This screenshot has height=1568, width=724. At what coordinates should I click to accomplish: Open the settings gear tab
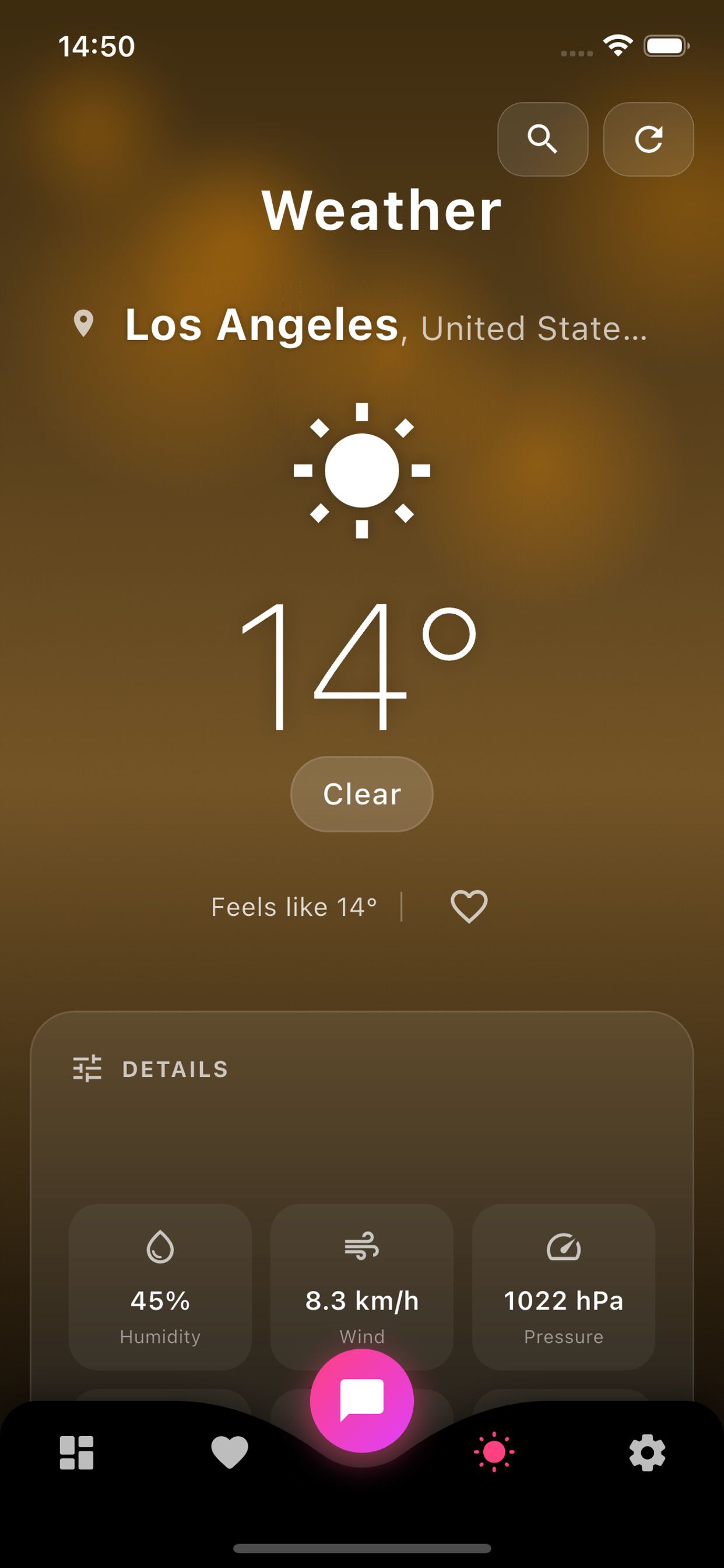[646, 1452]
